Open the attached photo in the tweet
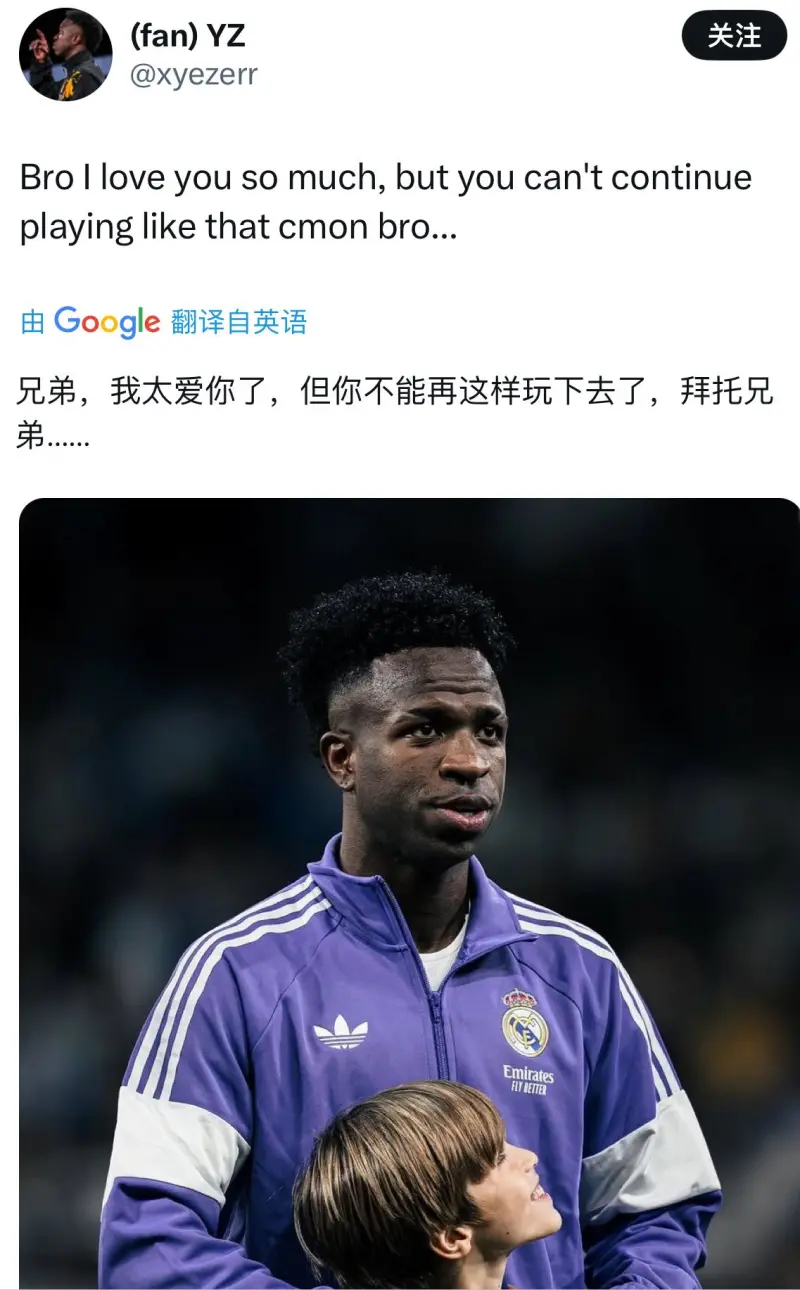Screen dimensions: 800x1290 click(410, 890)
